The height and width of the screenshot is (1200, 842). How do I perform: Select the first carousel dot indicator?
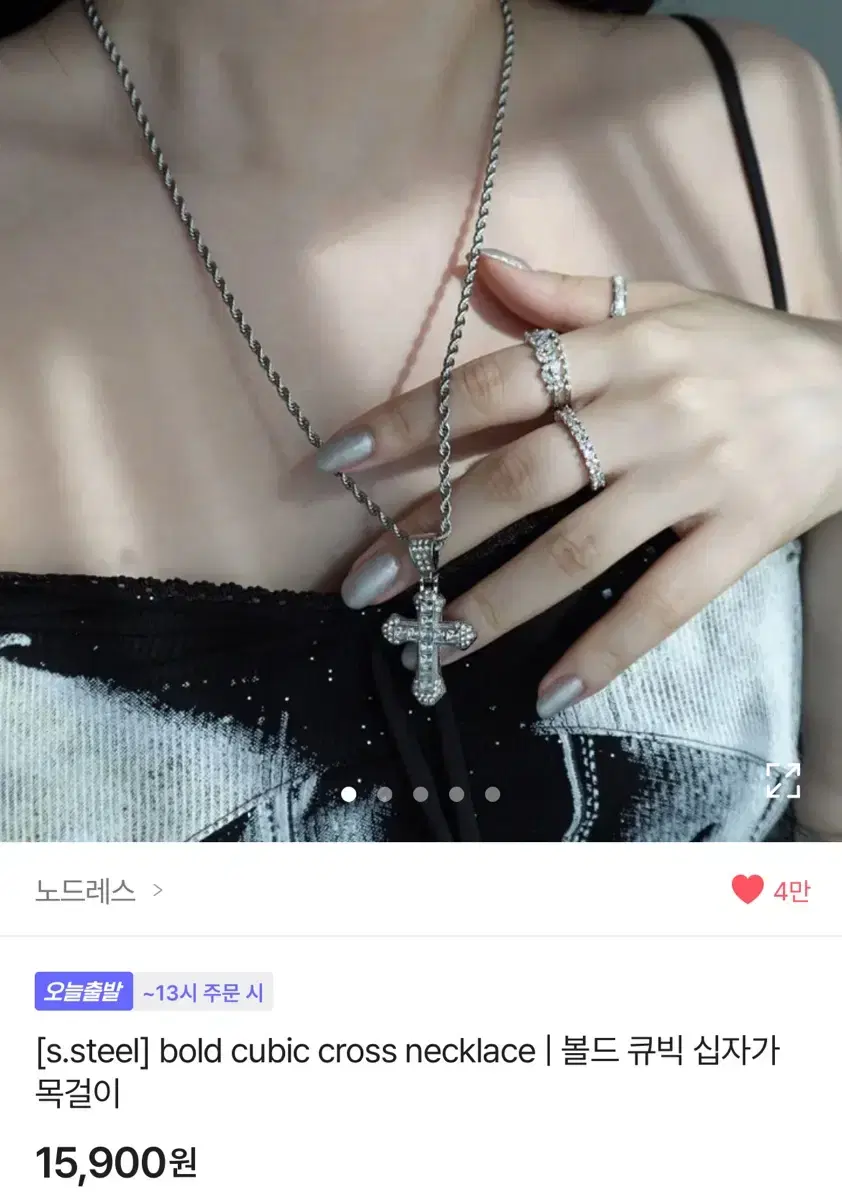coord(349,793)
